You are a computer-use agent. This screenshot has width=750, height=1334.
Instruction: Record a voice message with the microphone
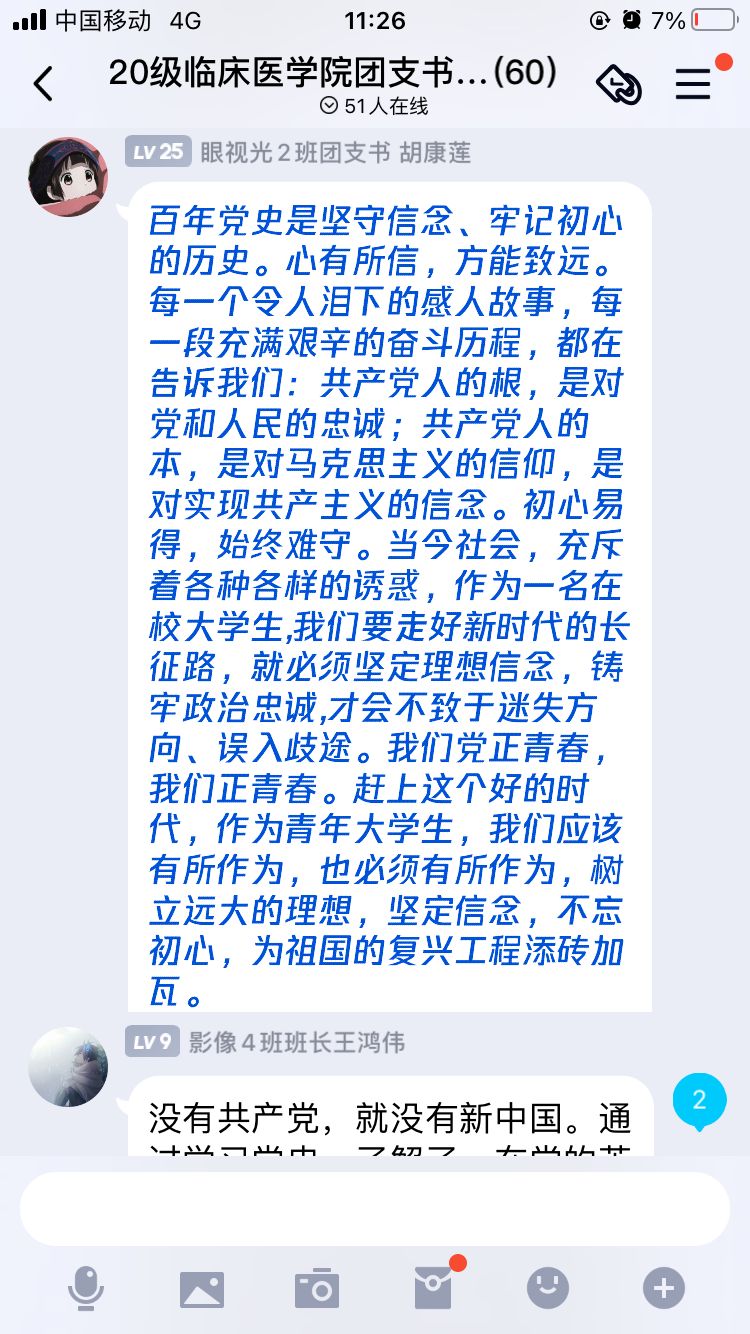coord(86,1288)
